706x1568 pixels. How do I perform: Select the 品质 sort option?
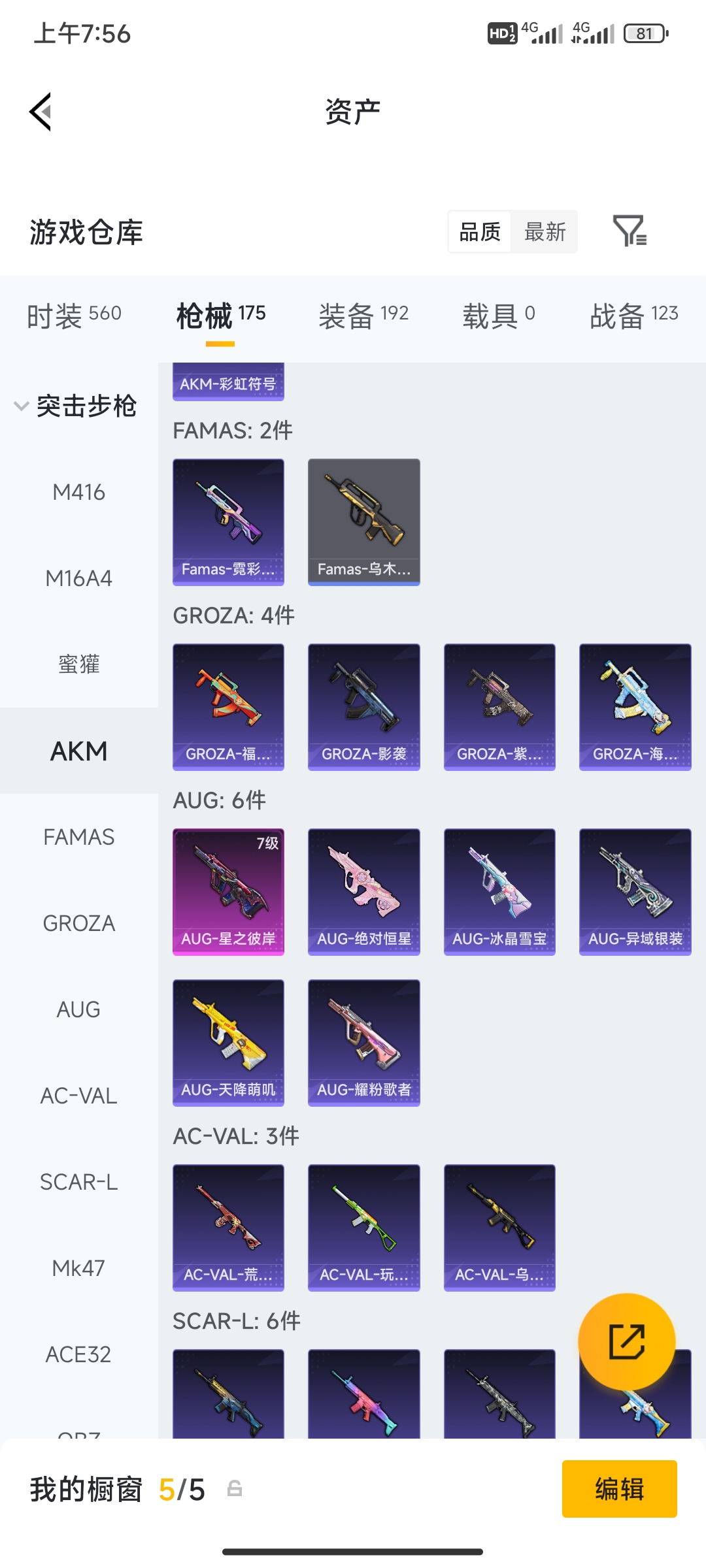pos(480,231)
